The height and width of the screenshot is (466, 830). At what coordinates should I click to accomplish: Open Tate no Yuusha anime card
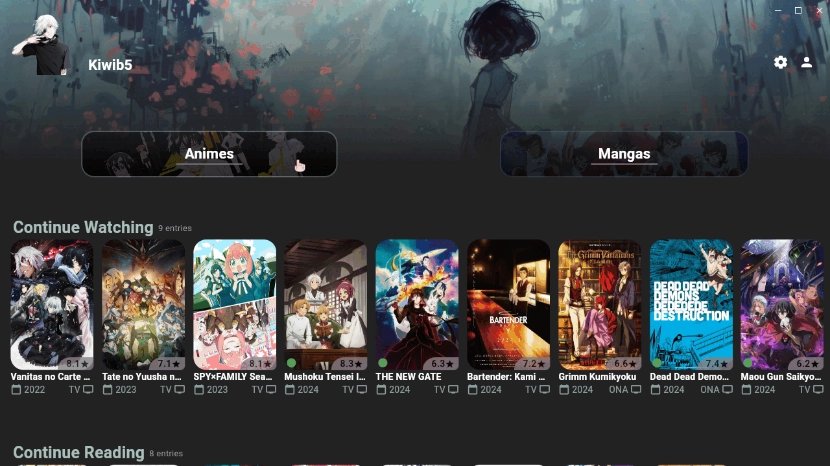[x=144, y=305]
